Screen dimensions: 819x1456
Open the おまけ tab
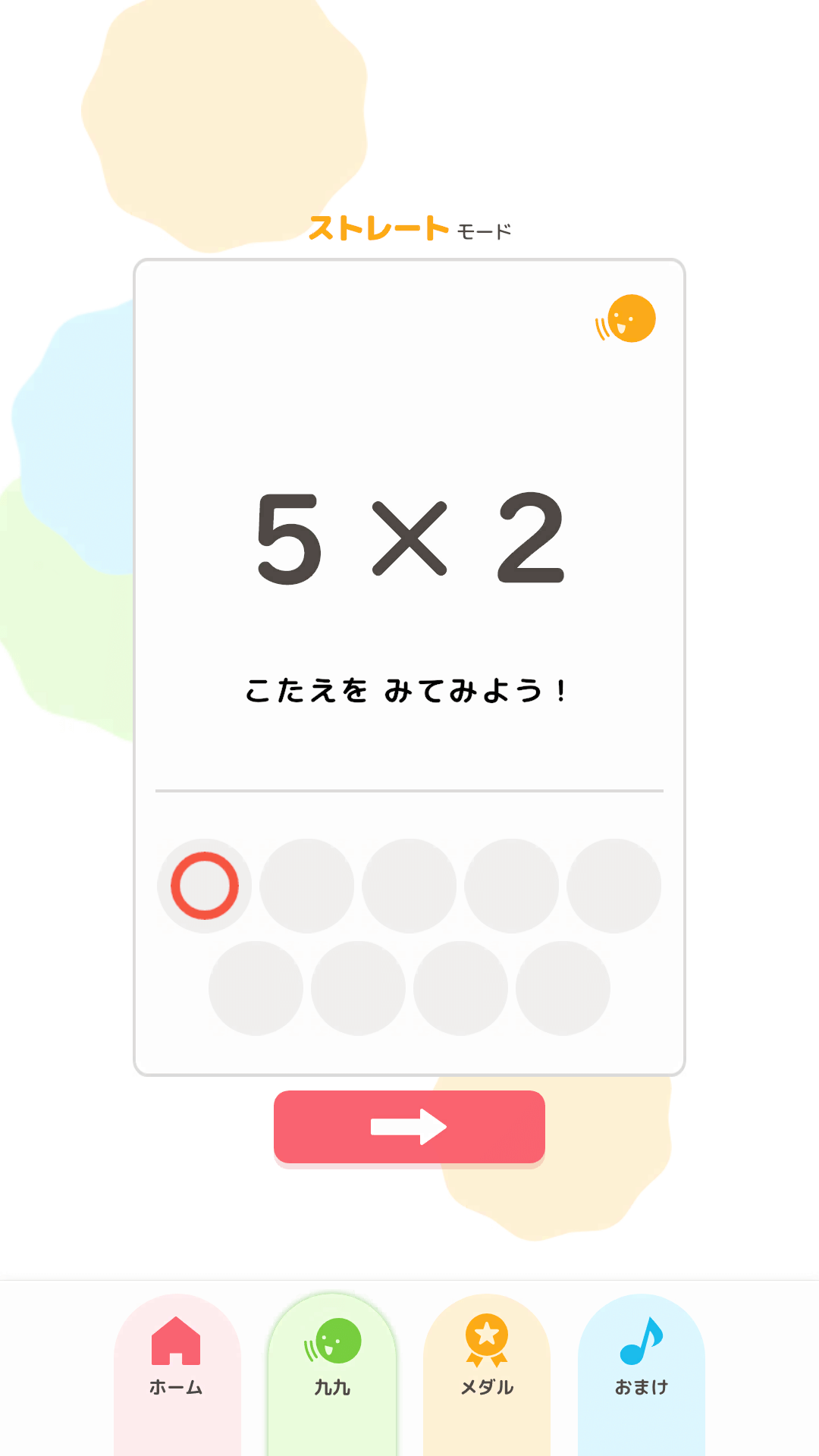pos(642,1357)
